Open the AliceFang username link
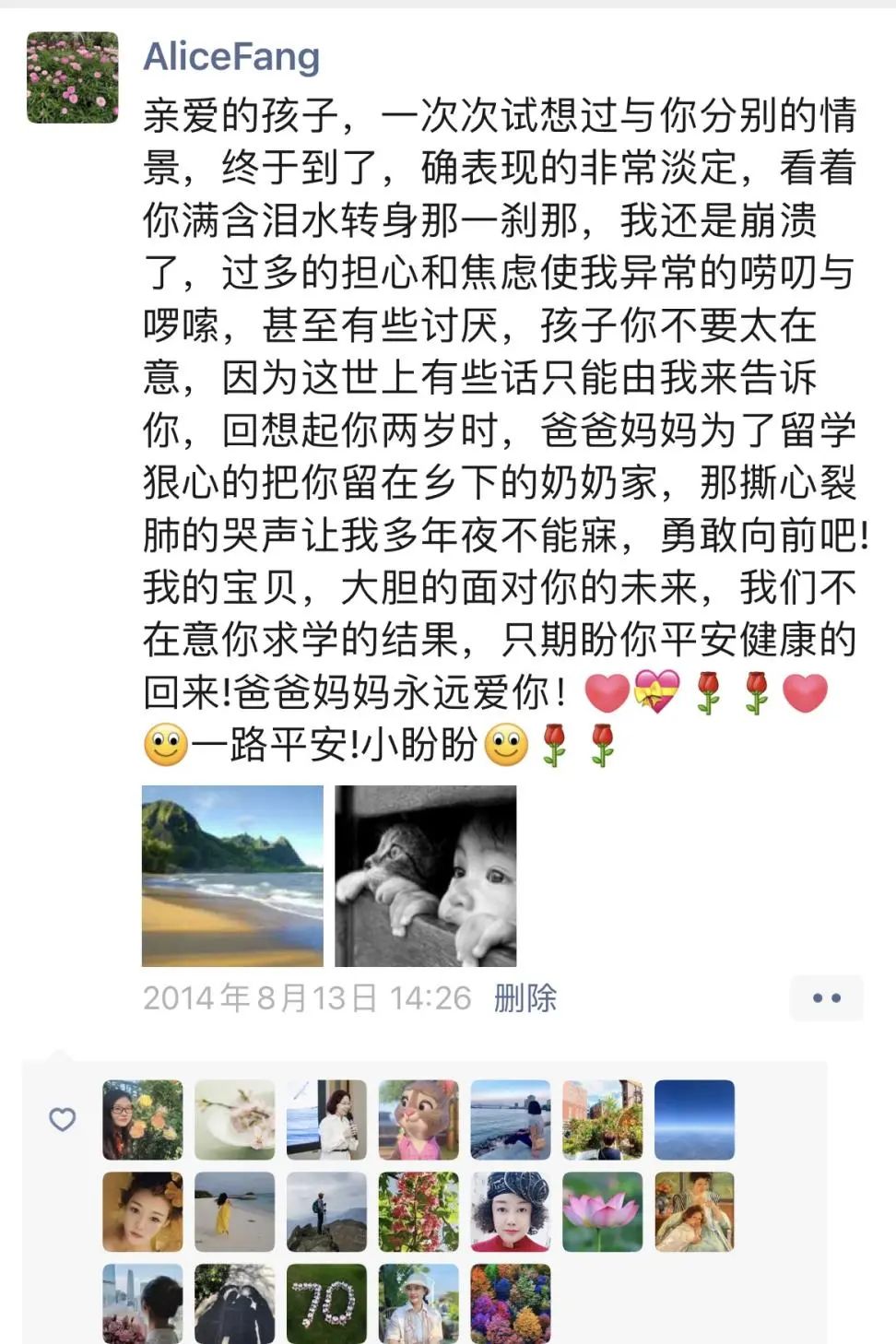This screenshot has height=1344, width=896. point(231,57)
